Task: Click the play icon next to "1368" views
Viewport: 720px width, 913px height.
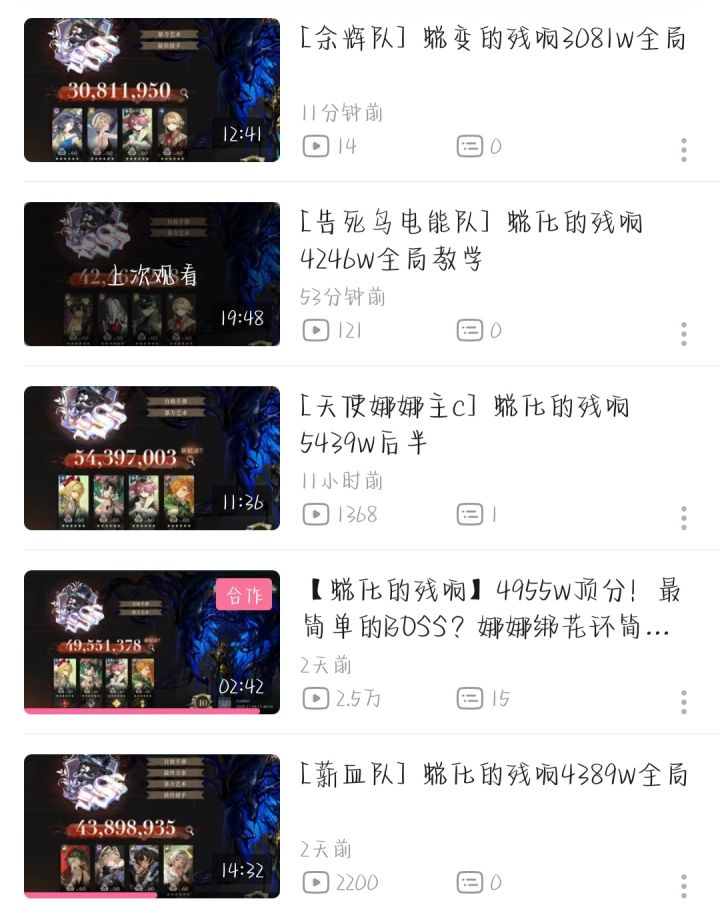Action: (x=316, y=514)
